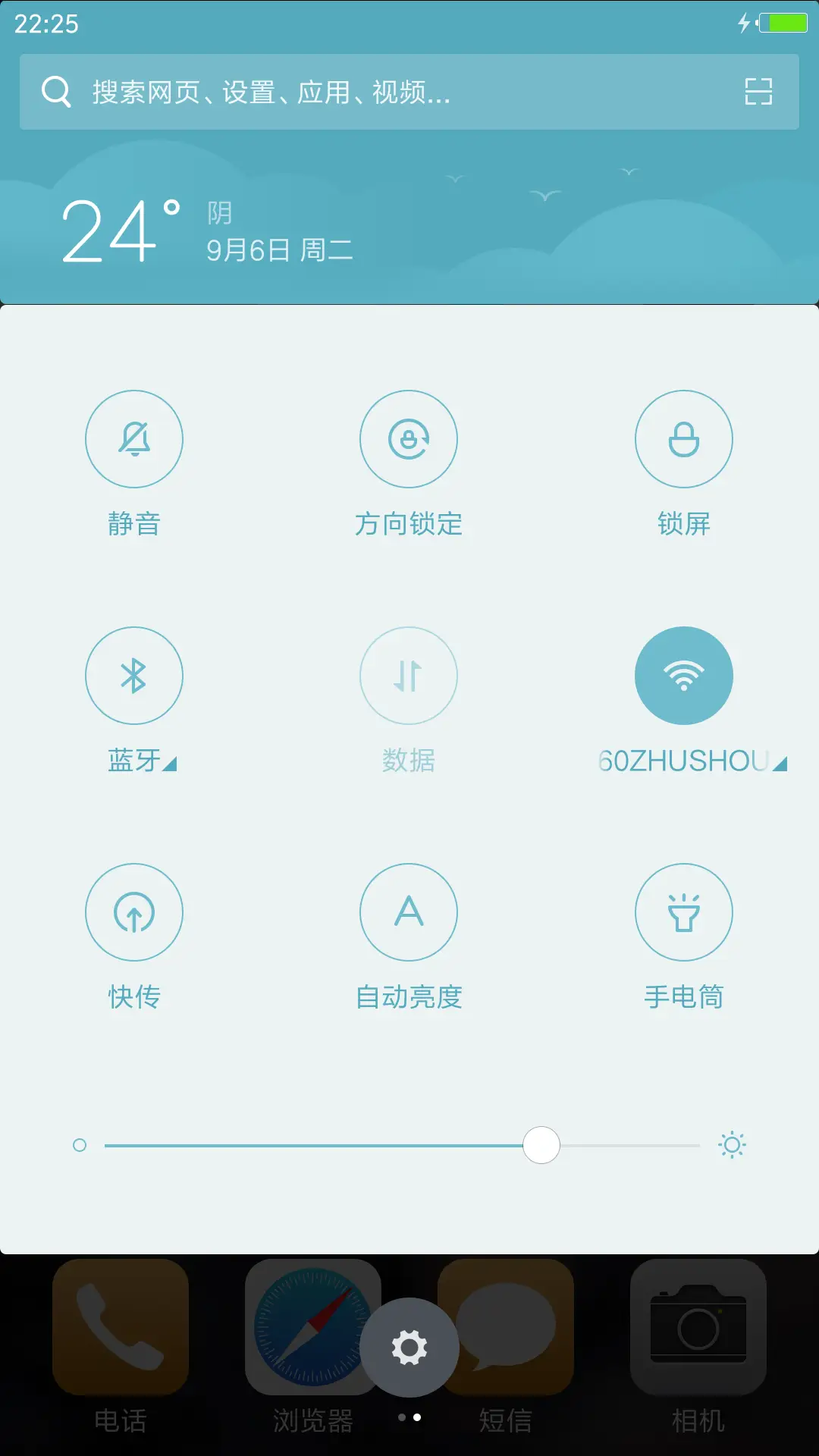
Task: Enable silent mode (静音)
Action: point(134,438)
